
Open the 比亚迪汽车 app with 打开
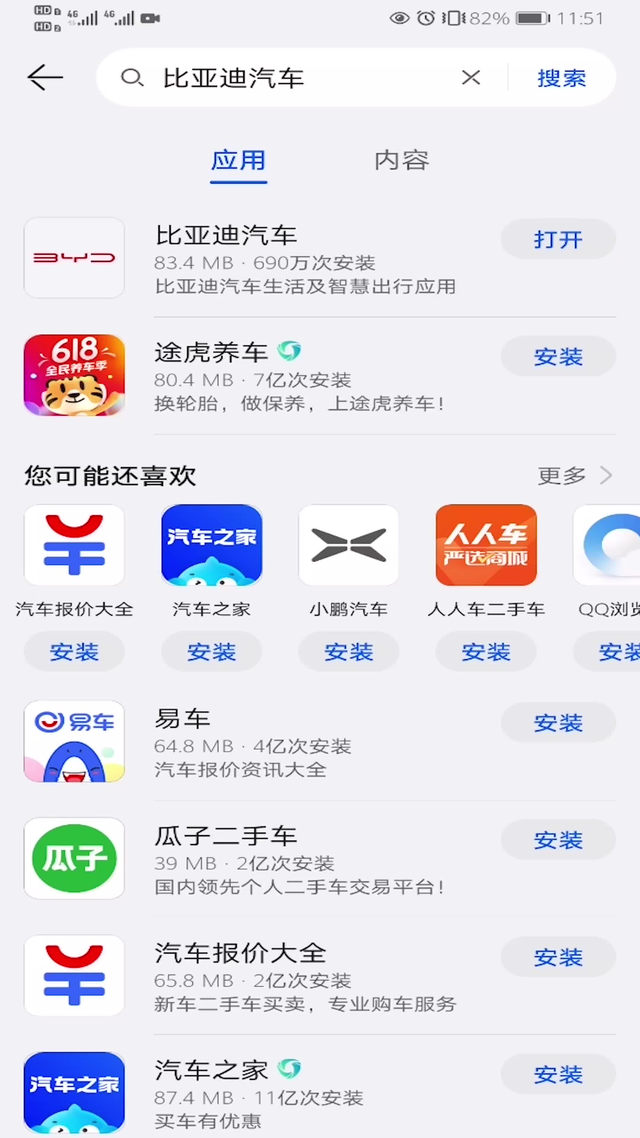click(x=557, y=240)
